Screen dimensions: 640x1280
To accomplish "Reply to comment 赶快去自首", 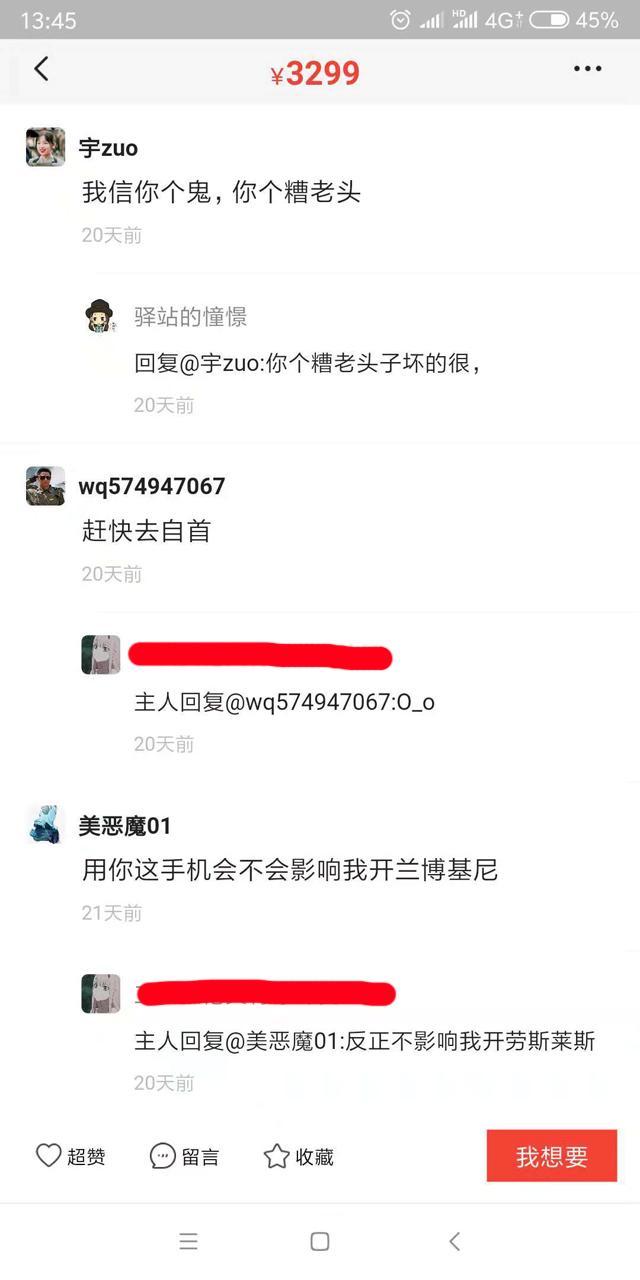I will [x=146, y=531].
